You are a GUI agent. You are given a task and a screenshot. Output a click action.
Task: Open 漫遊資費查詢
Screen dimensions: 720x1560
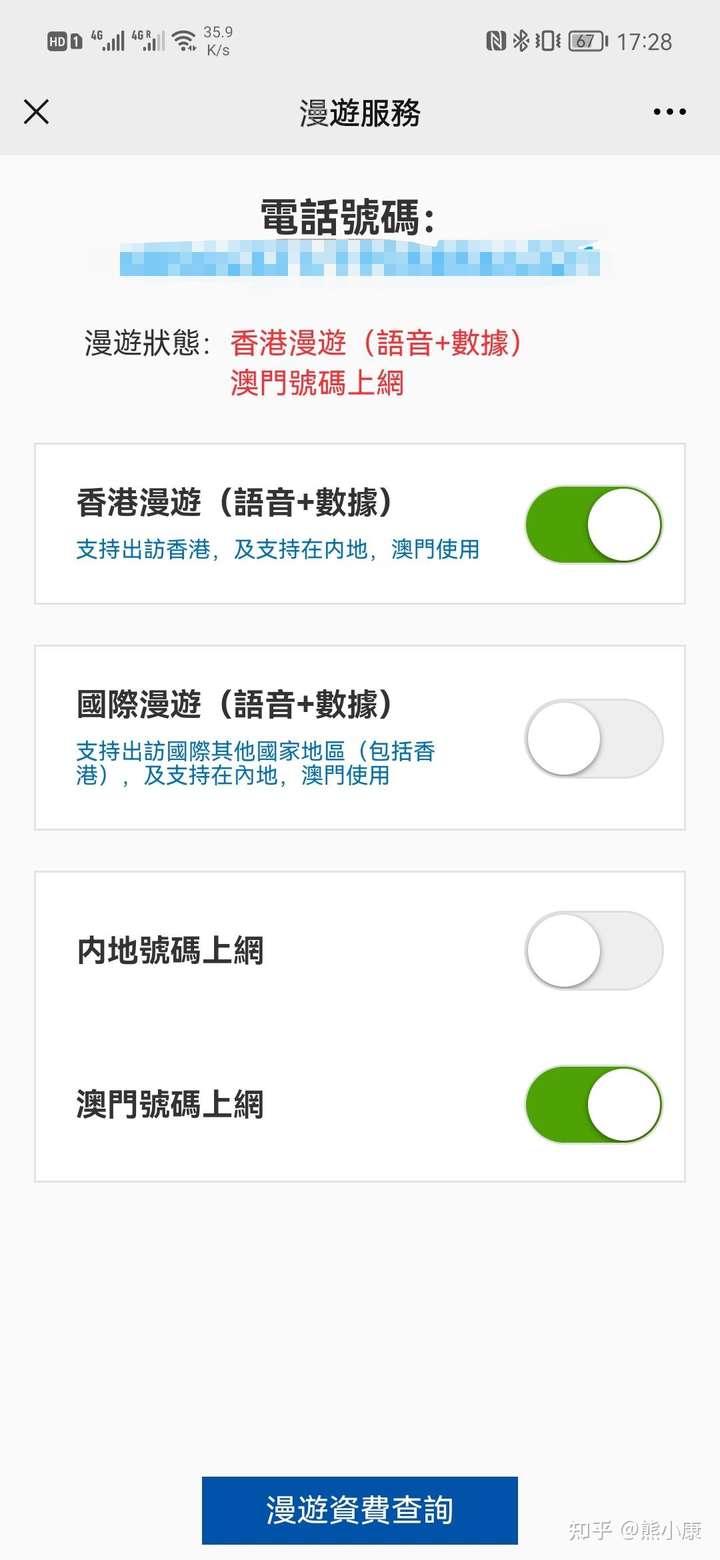pos(360,1510)
